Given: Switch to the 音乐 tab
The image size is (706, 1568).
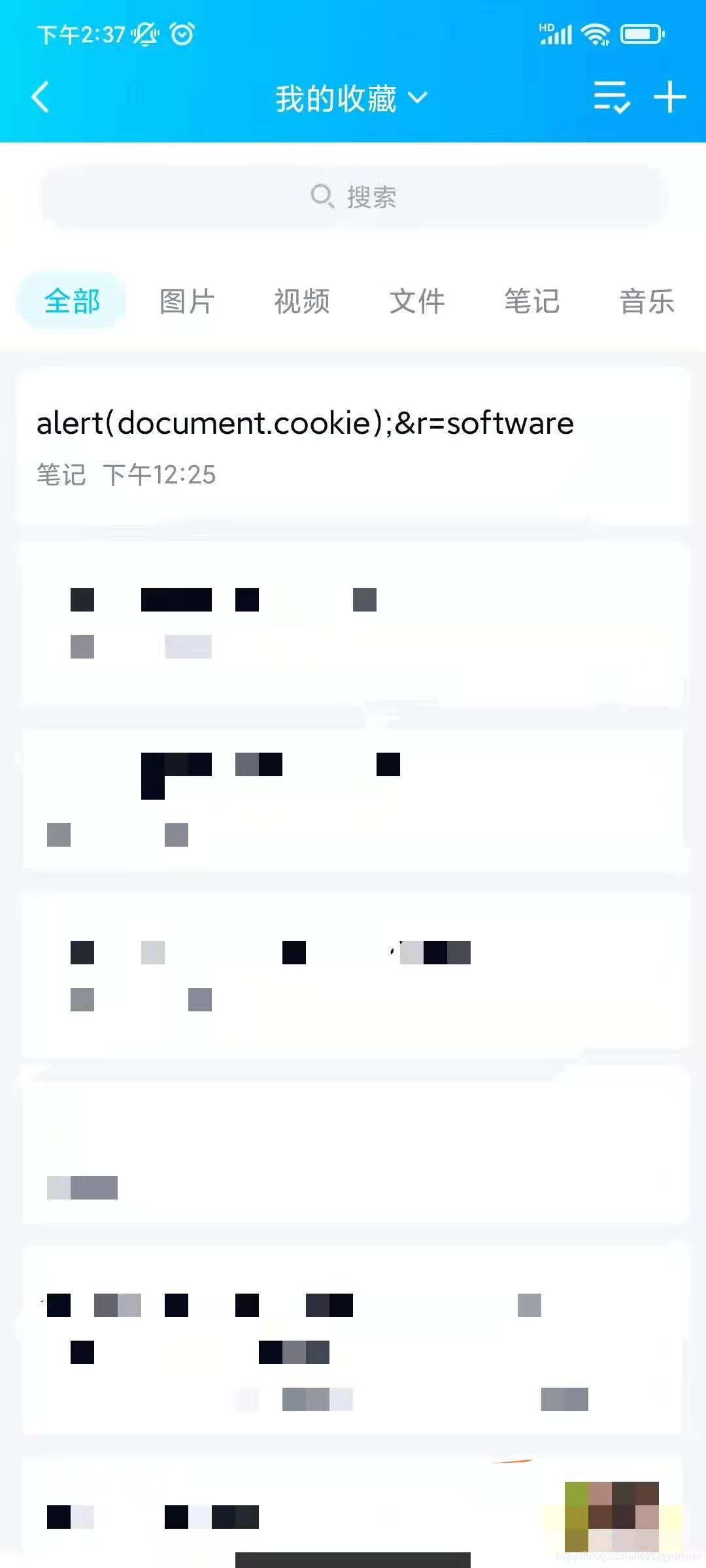Looking at the screenshot, I should pos(647,302).
